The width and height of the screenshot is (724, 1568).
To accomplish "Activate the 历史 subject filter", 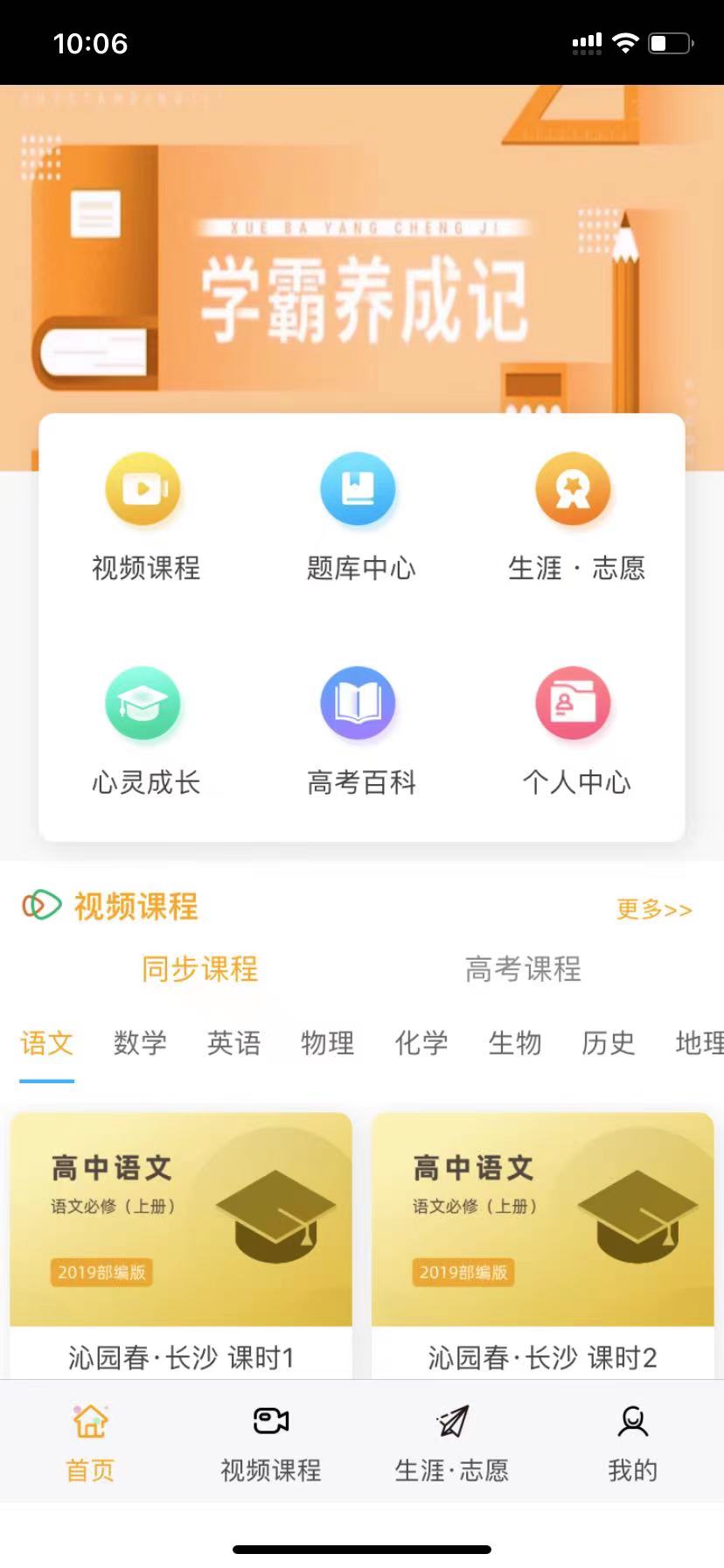I will [x=607, y=1043].
